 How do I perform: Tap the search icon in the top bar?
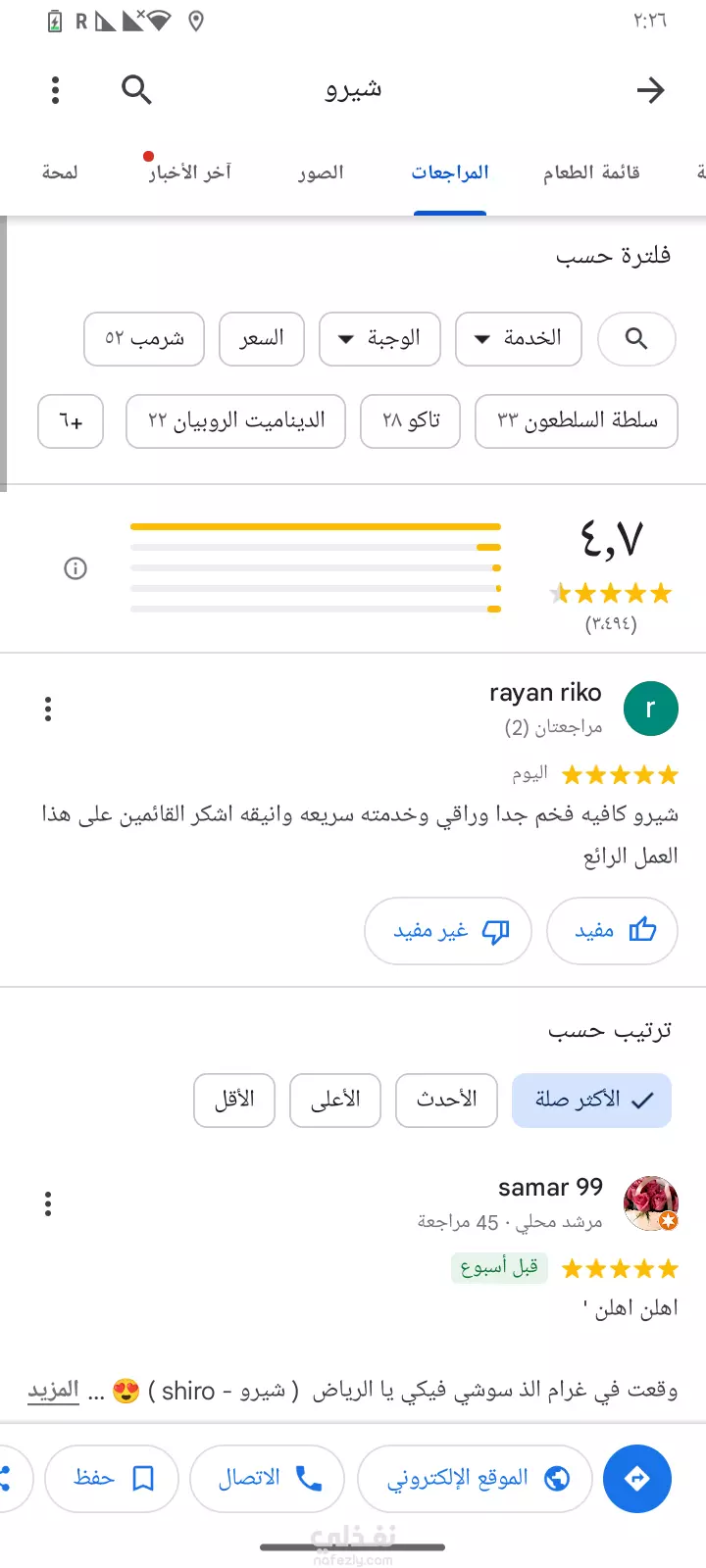point(136,90)
